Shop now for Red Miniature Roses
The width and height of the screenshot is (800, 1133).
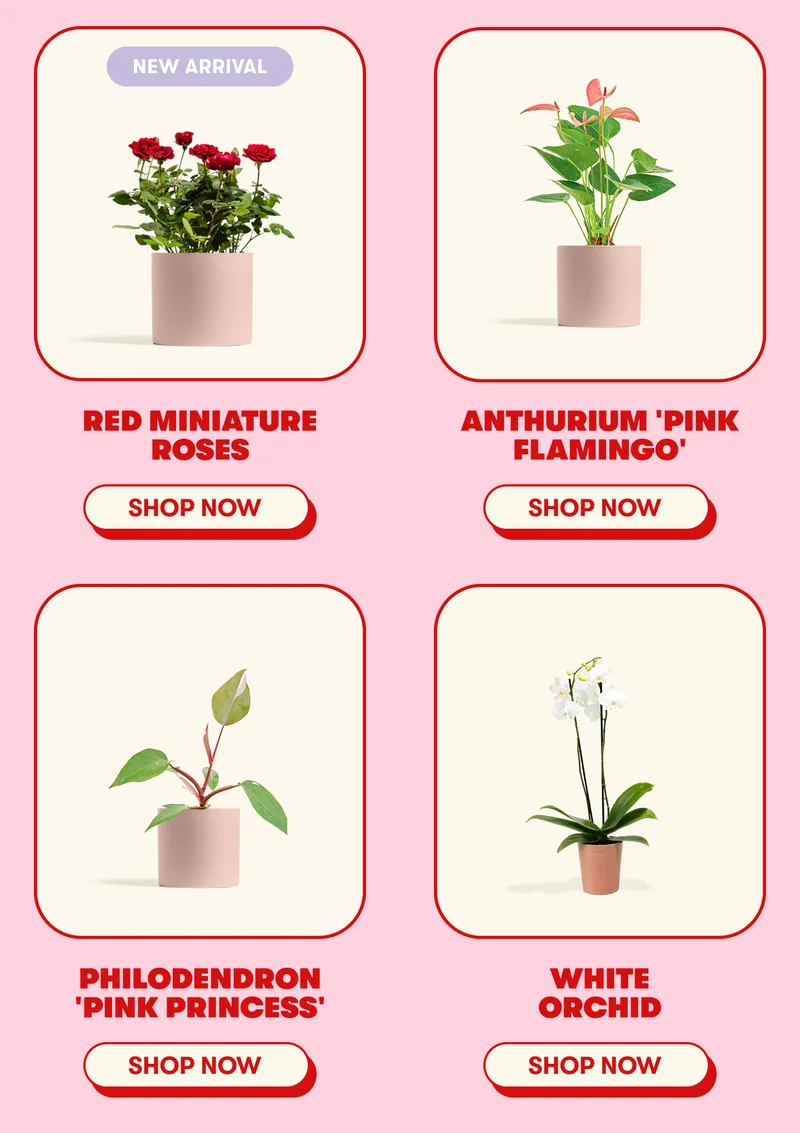[195, 508]
